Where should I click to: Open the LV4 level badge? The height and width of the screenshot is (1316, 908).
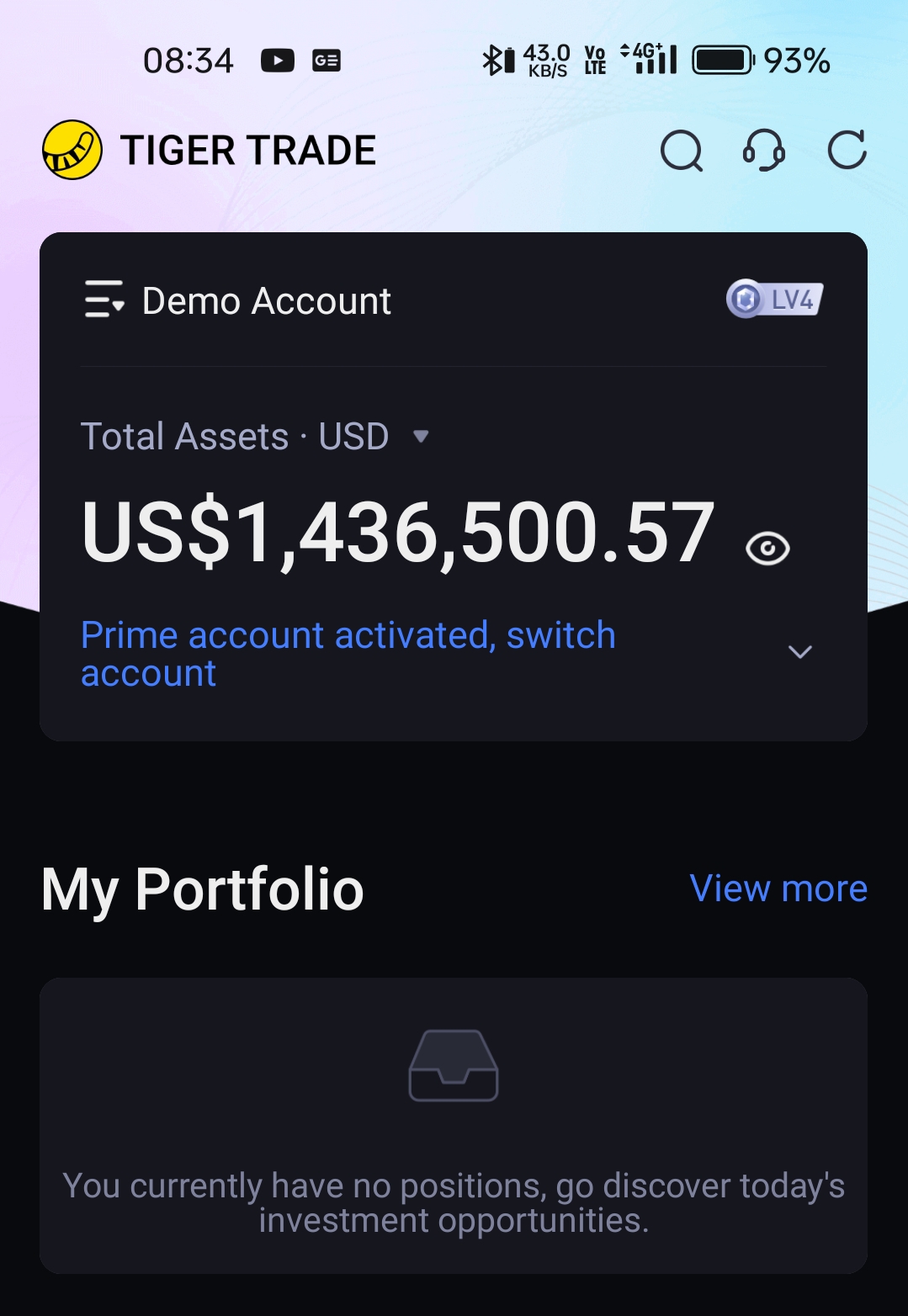click(x=774, y=299)
